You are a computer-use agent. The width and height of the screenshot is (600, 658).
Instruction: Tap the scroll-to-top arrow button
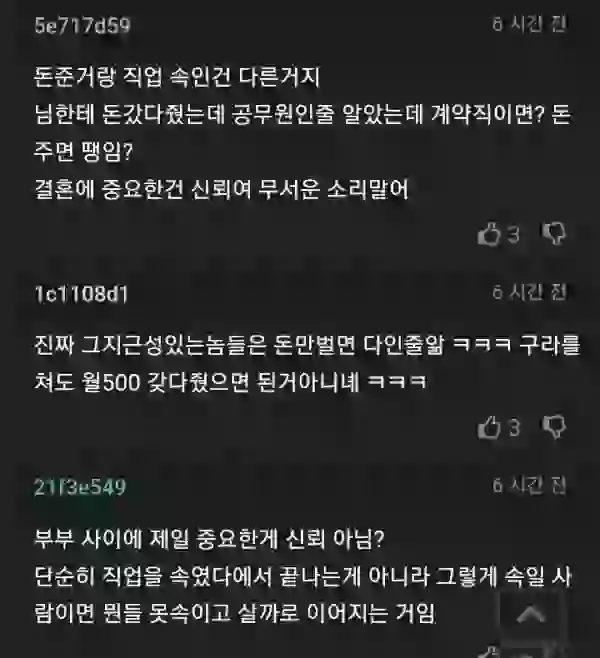(x=531, y=615)
